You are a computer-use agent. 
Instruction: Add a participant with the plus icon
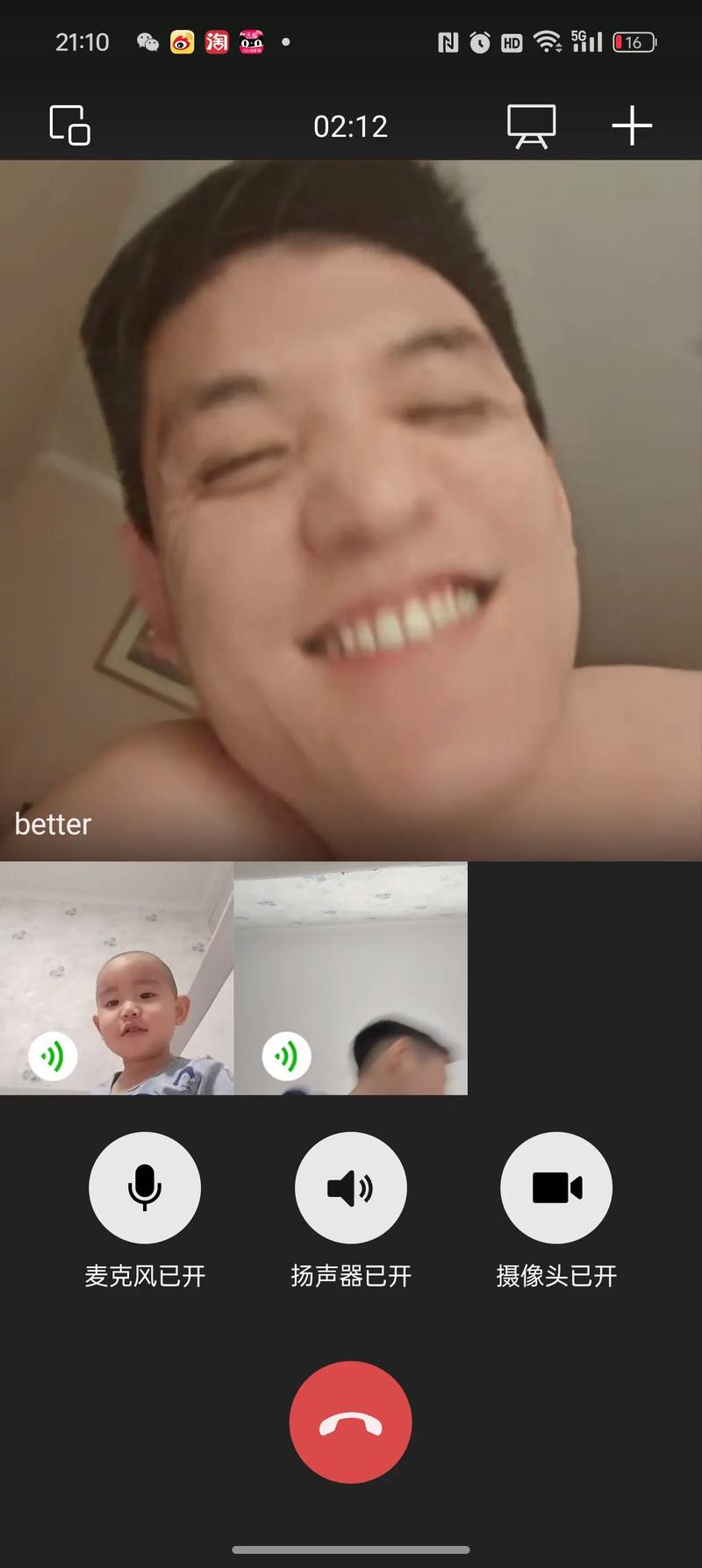632,125
